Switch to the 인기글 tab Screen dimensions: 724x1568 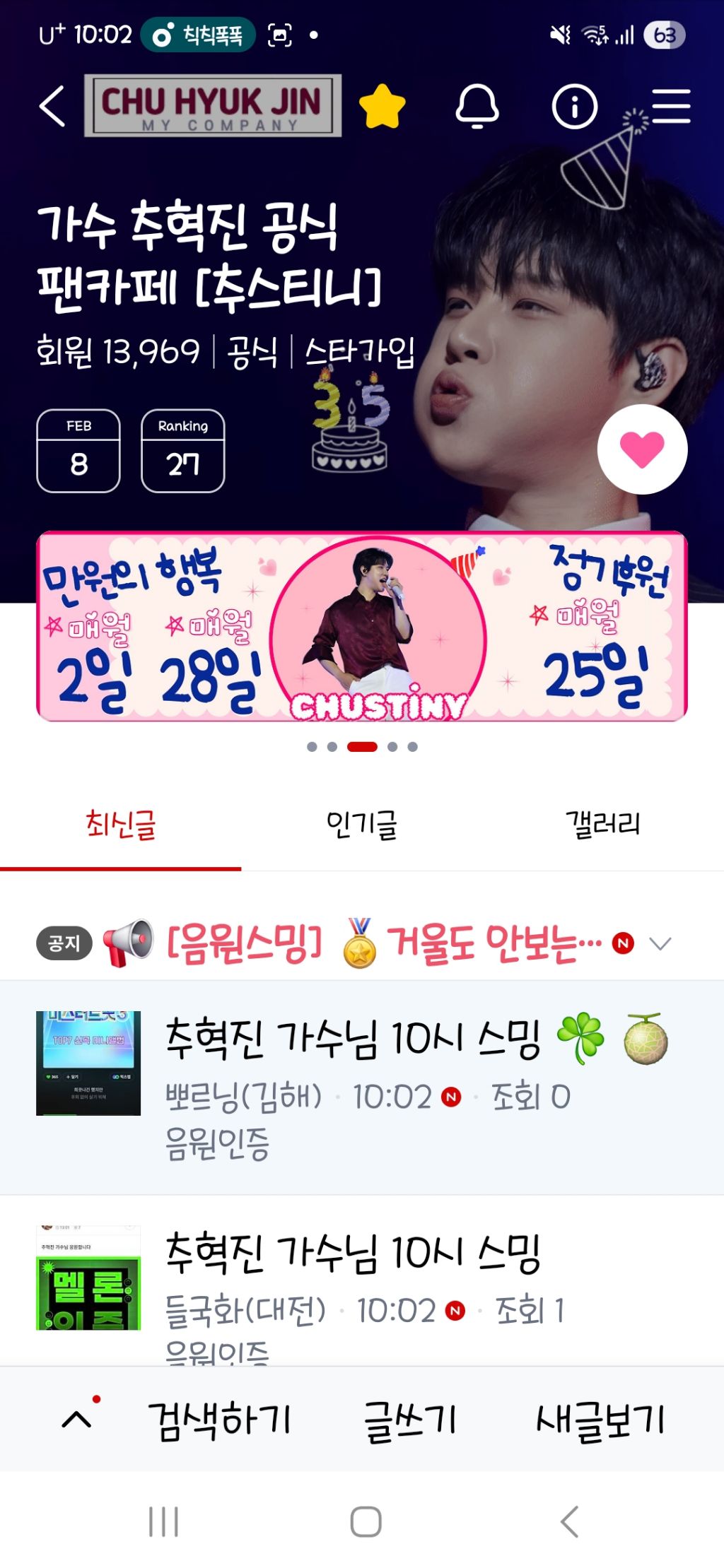coord(362,825)
